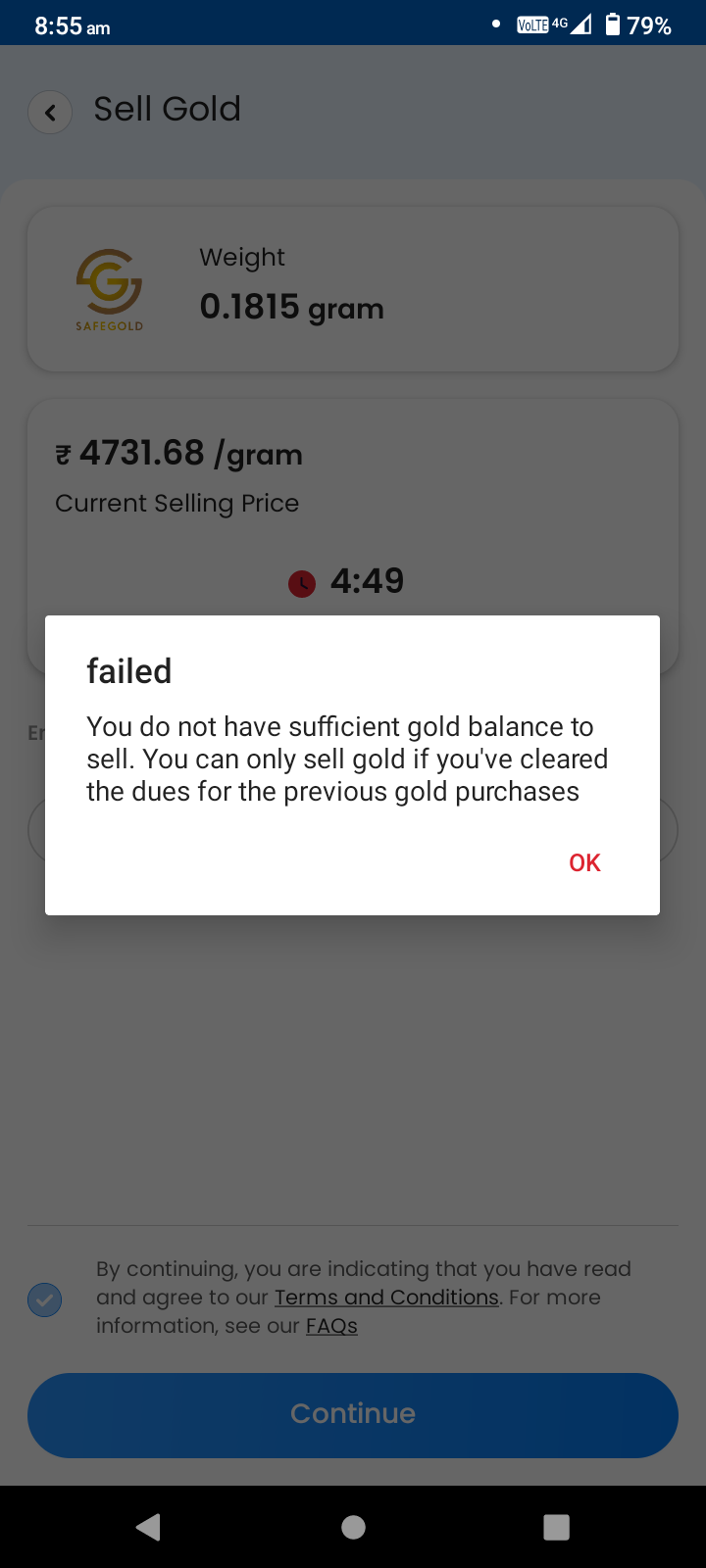The height and width of the screenshot is (1568, 706).
Task: Dismiss the failed dialog with OK
Action: pos(584,862)
